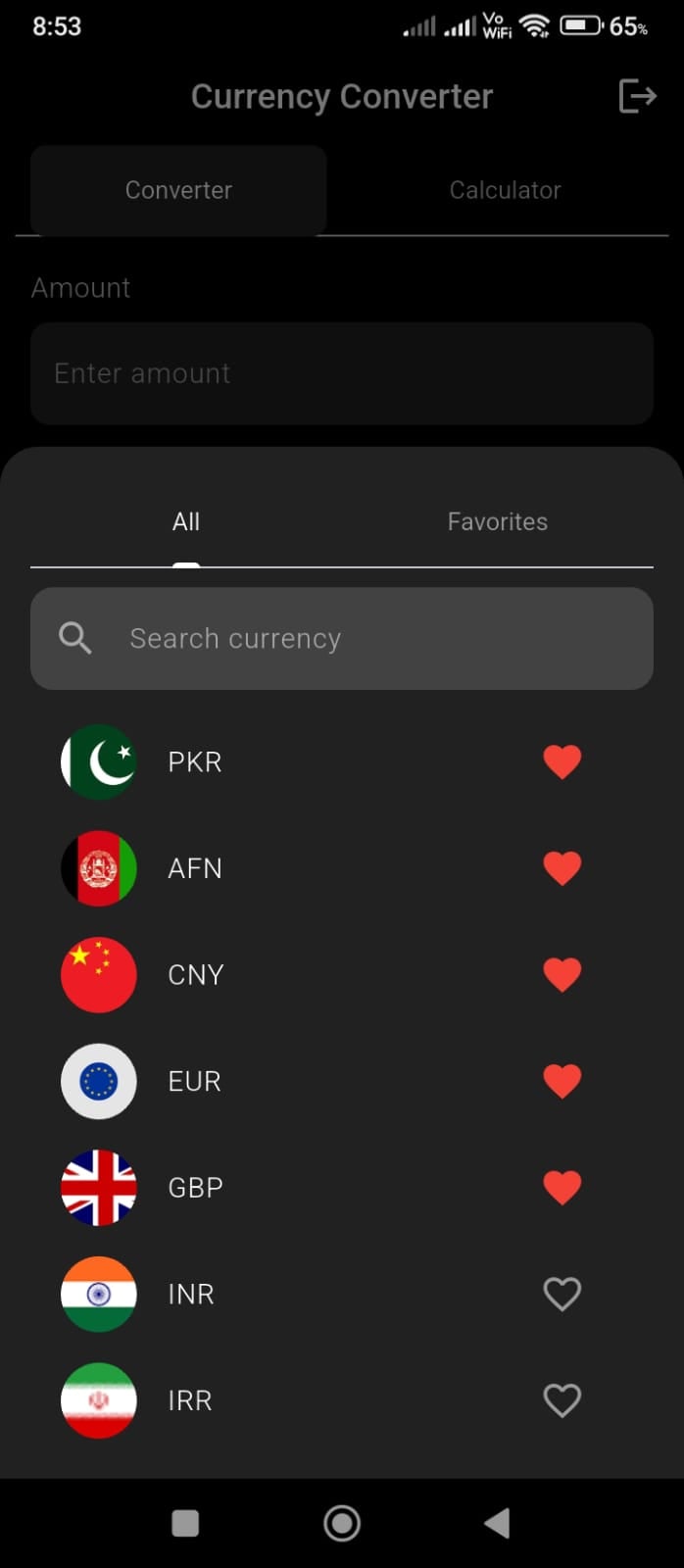Choose GBP from the currency list

click(196, 1188)
